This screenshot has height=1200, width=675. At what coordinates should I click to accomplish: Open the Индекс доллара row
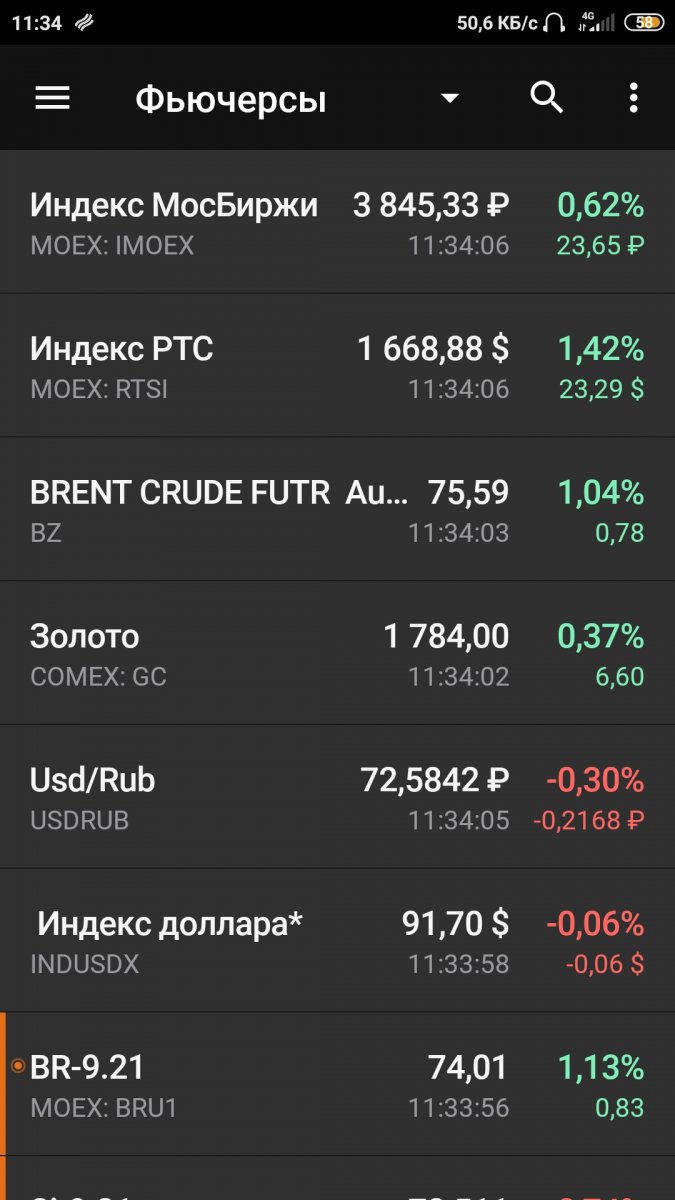pyautogui.click(x=337, y=942)
